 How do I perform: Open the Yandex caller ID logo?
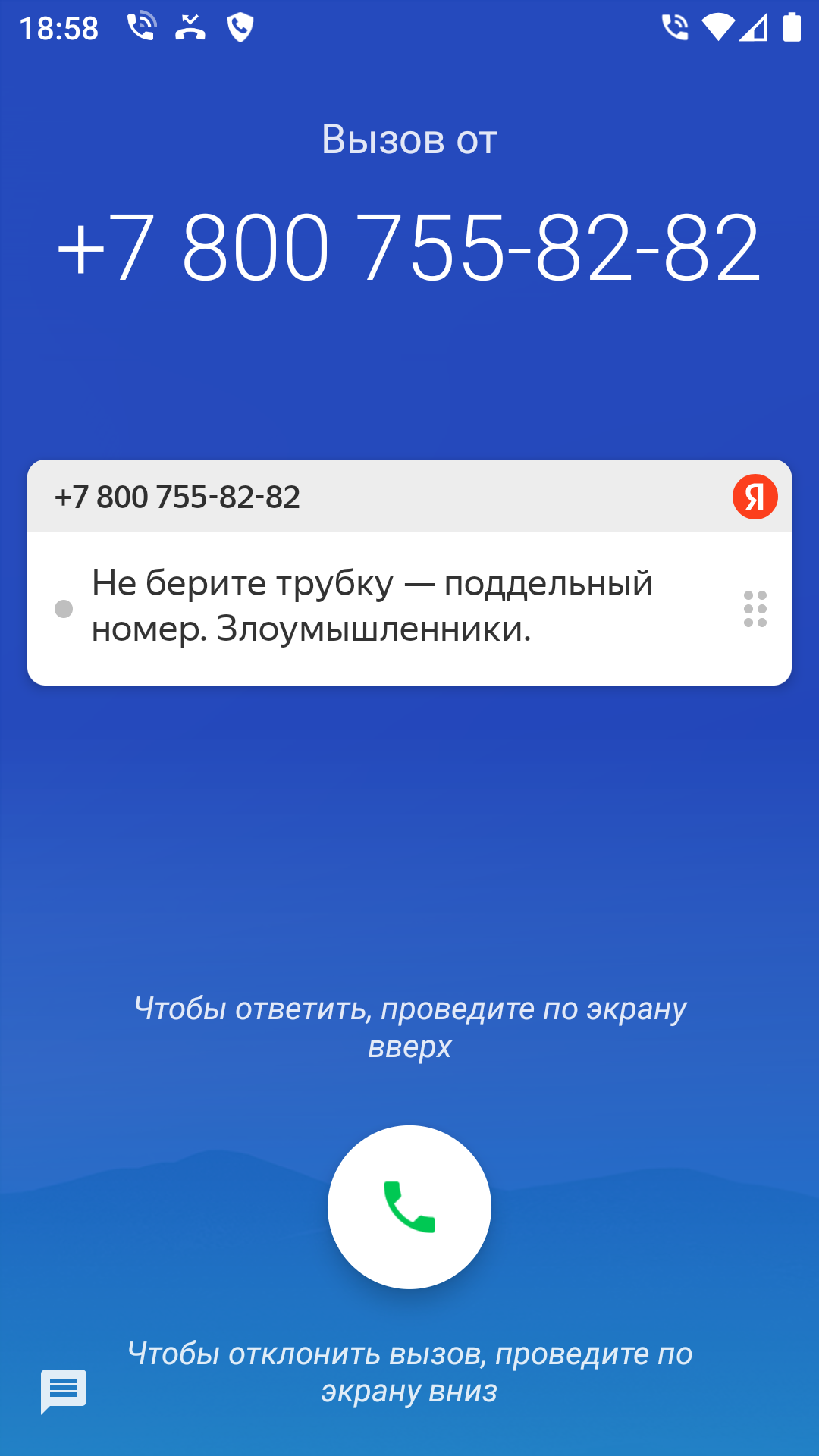755,497
